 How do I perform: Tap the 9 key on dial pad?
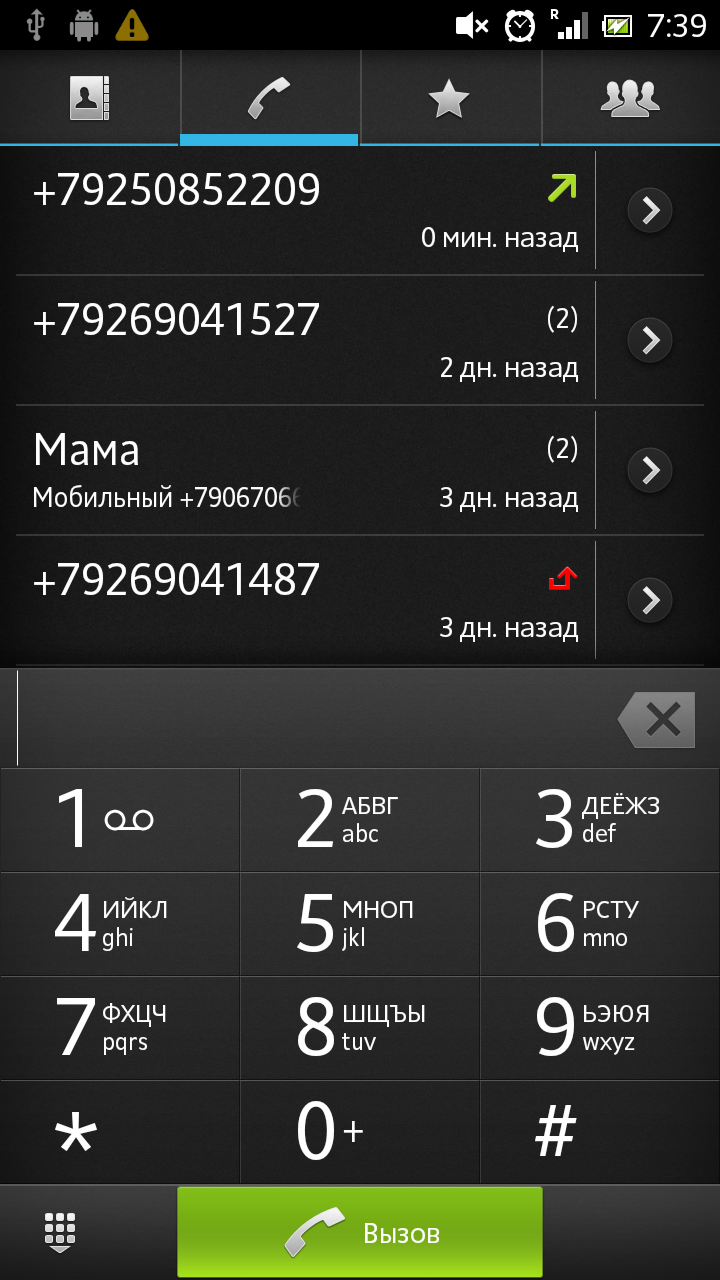tap(600, 1028)
